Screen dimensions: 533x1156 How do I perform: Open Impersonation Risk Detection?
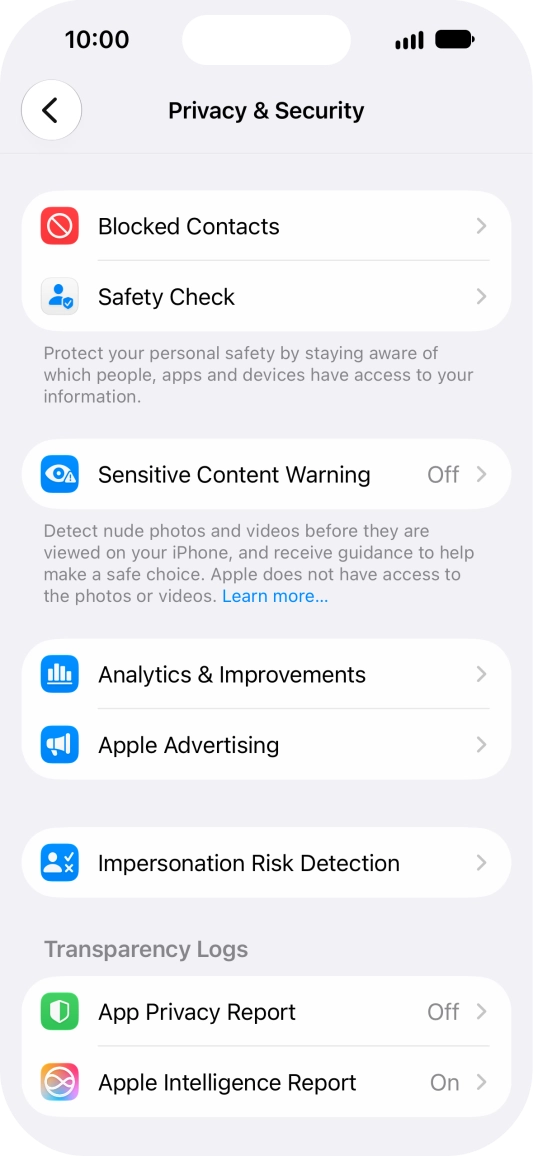coord(266,863)
